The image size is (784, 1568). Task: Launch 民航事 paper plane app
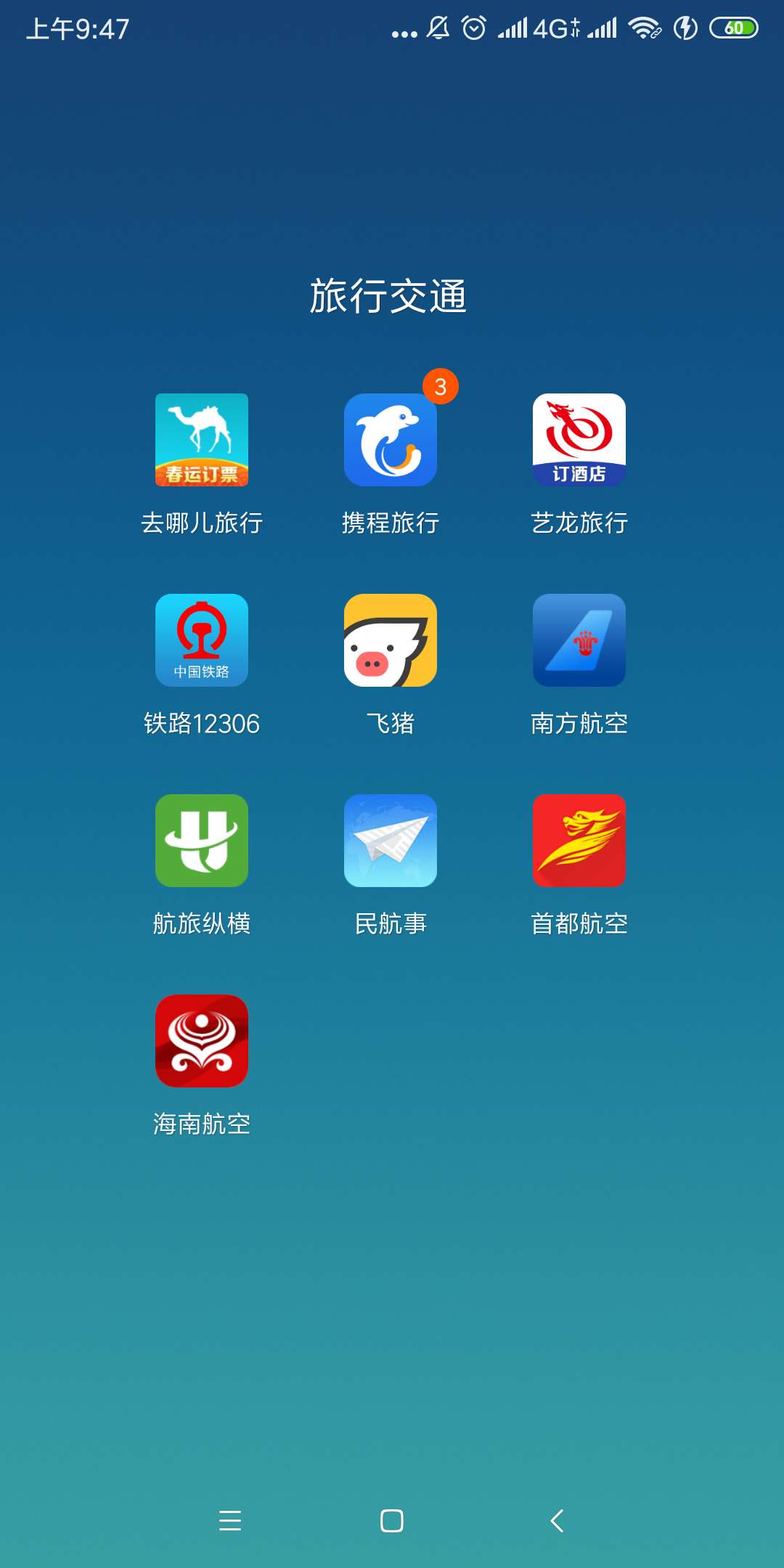[x=391, y=841]
